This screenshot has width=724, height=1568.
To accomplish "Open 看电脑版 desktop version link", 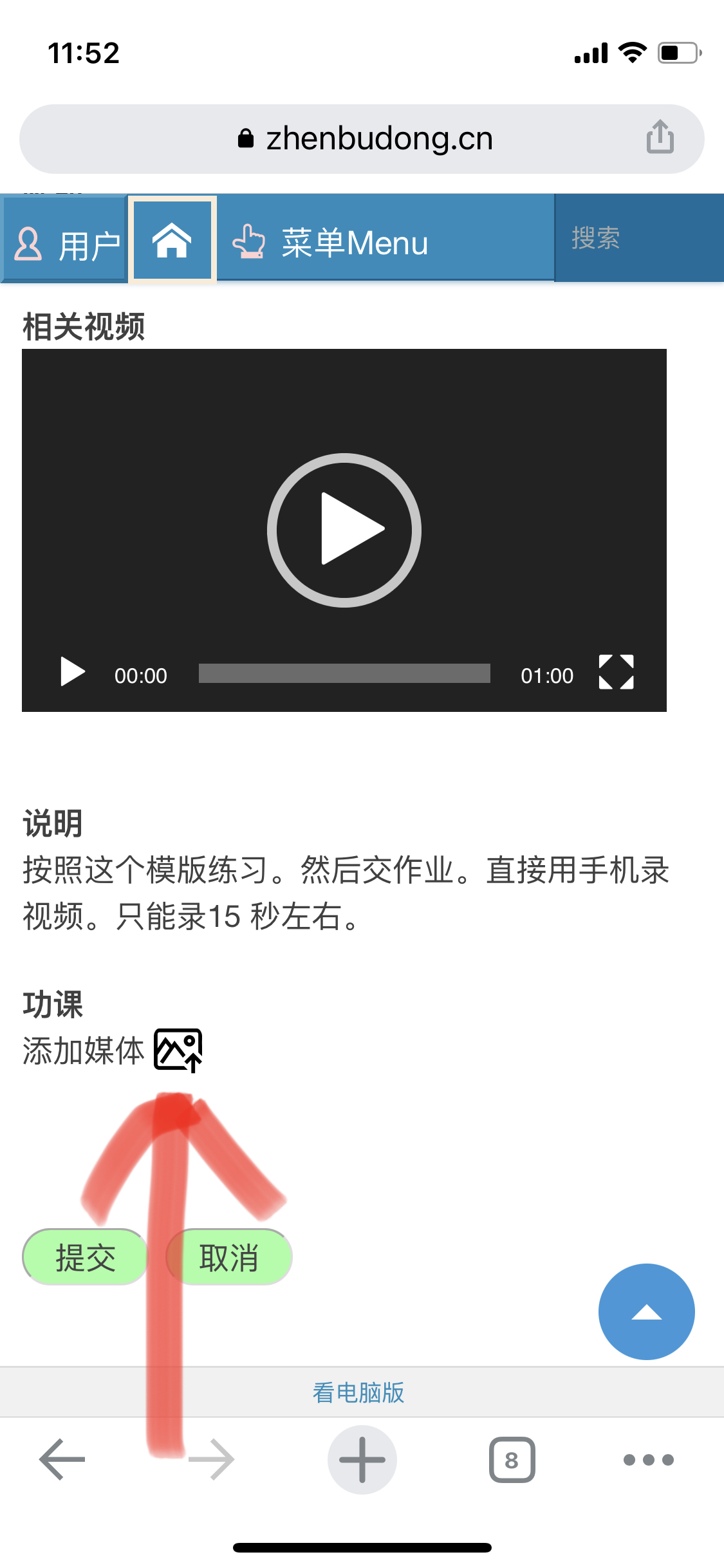I will tap(358, 1392).
